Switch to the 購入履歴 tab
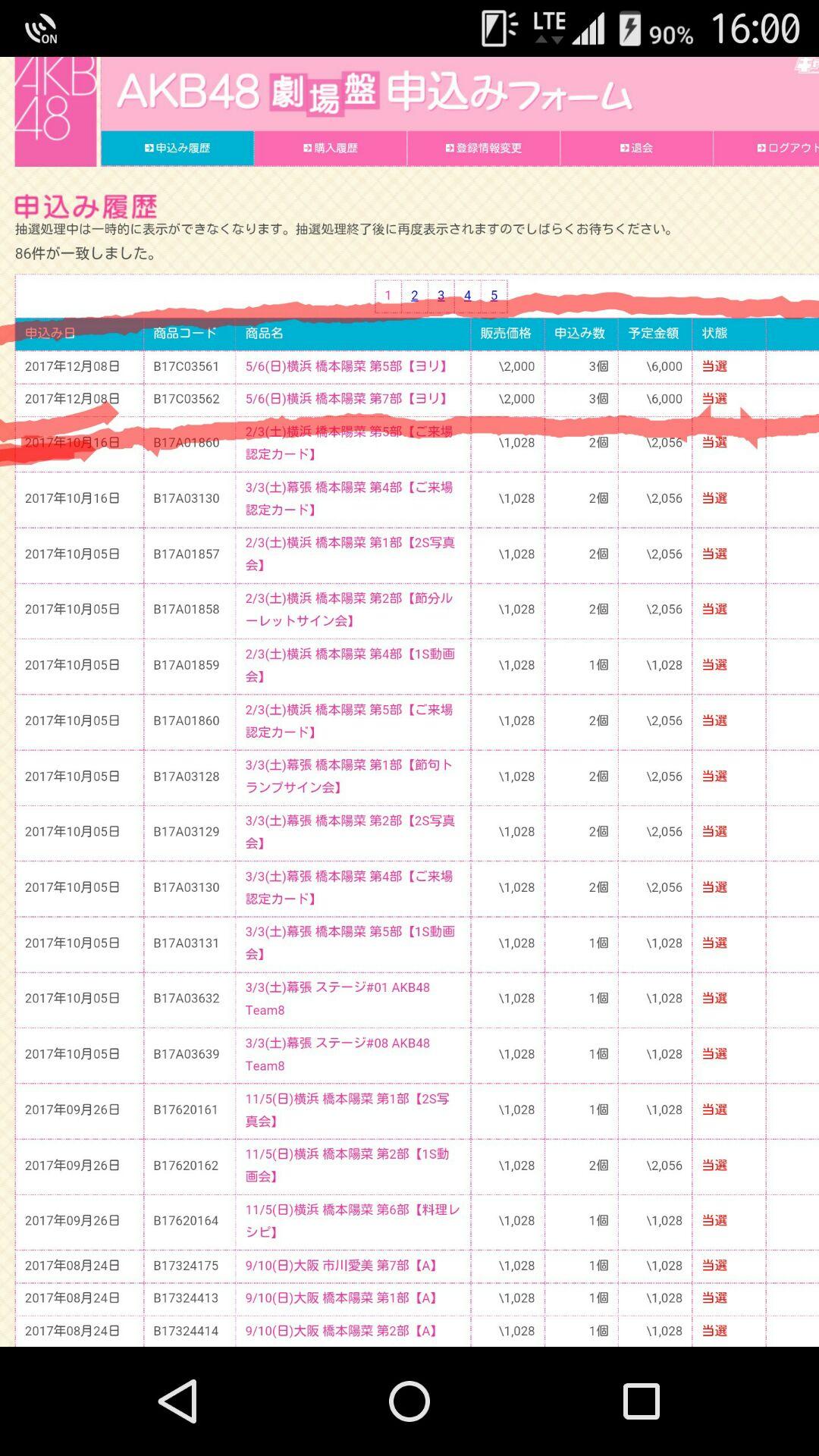Viewport: 819px width, 1456px height. 331,148
